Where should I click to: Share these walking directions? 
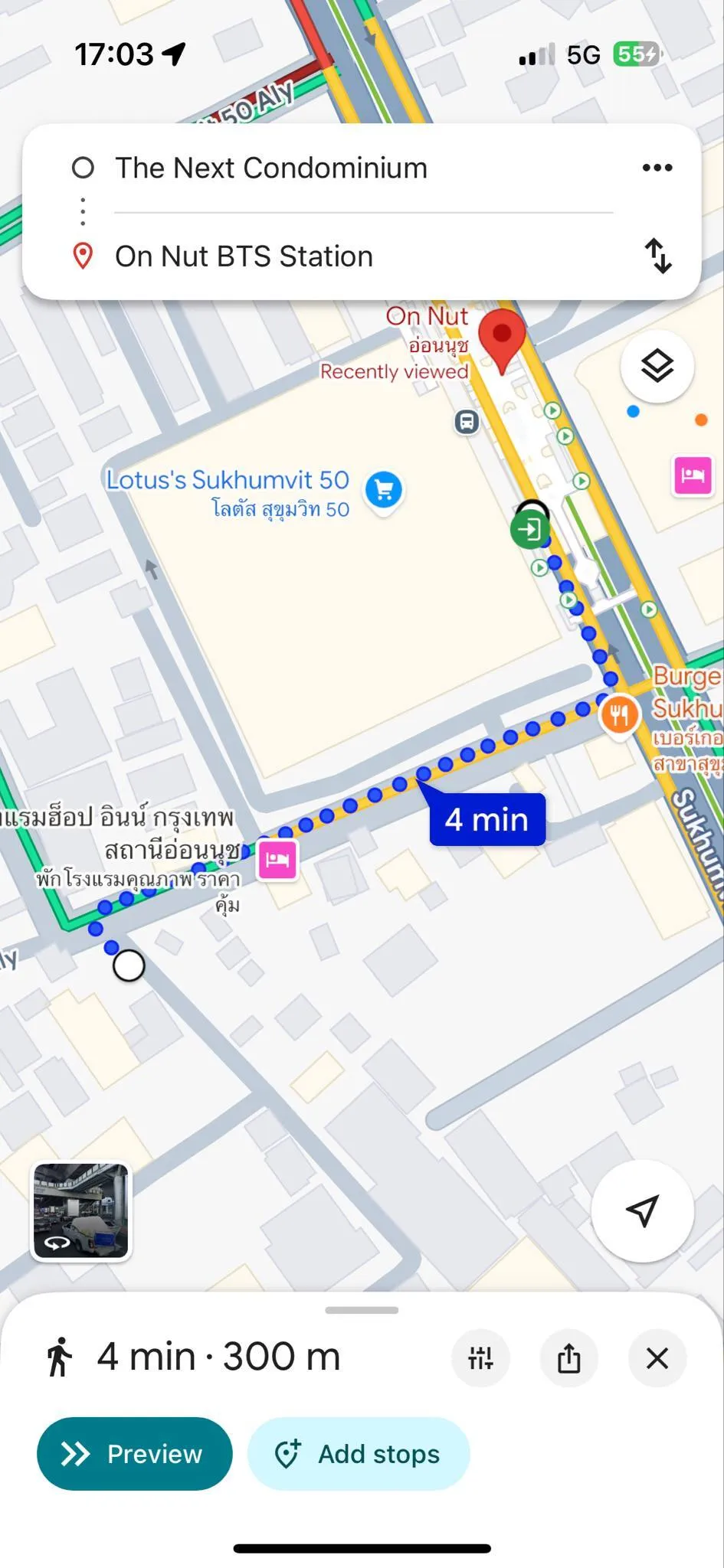coord(568,1358)
